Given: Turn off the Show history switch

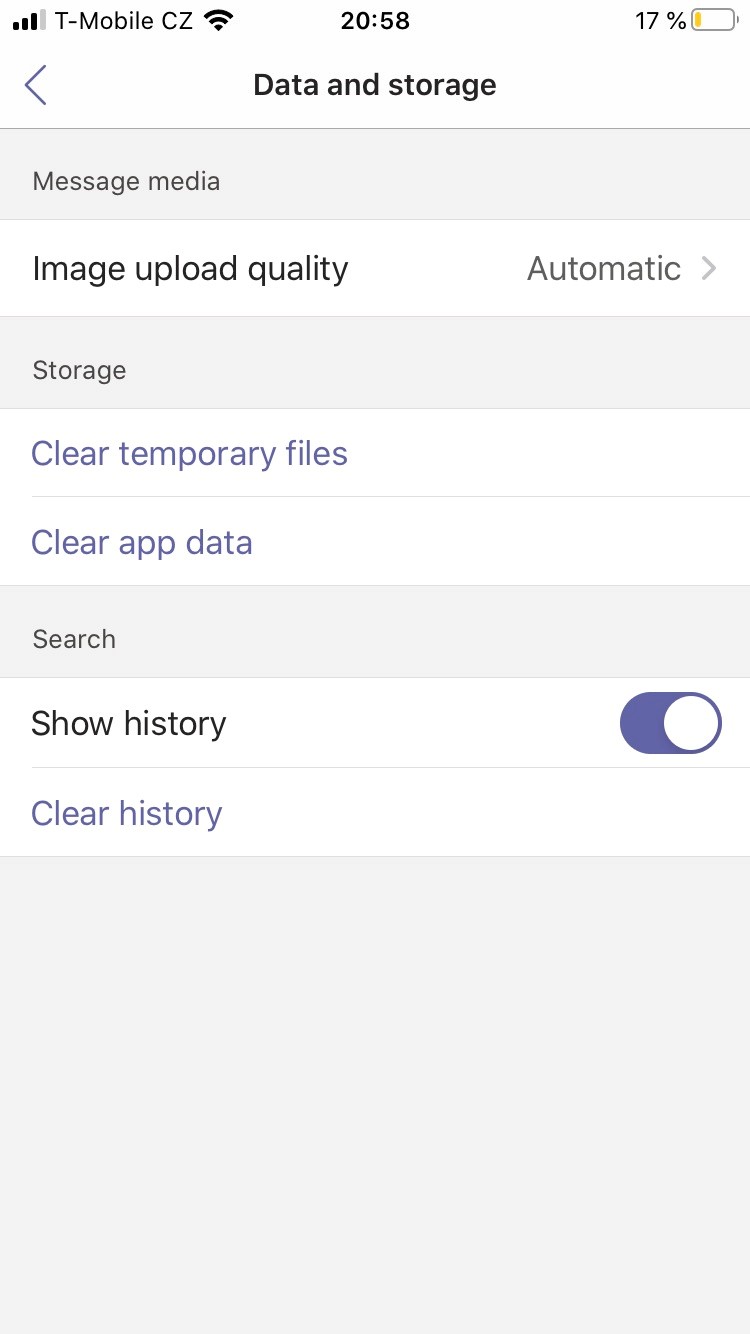Looking at the screenshot, I should [x=670, y=723].
